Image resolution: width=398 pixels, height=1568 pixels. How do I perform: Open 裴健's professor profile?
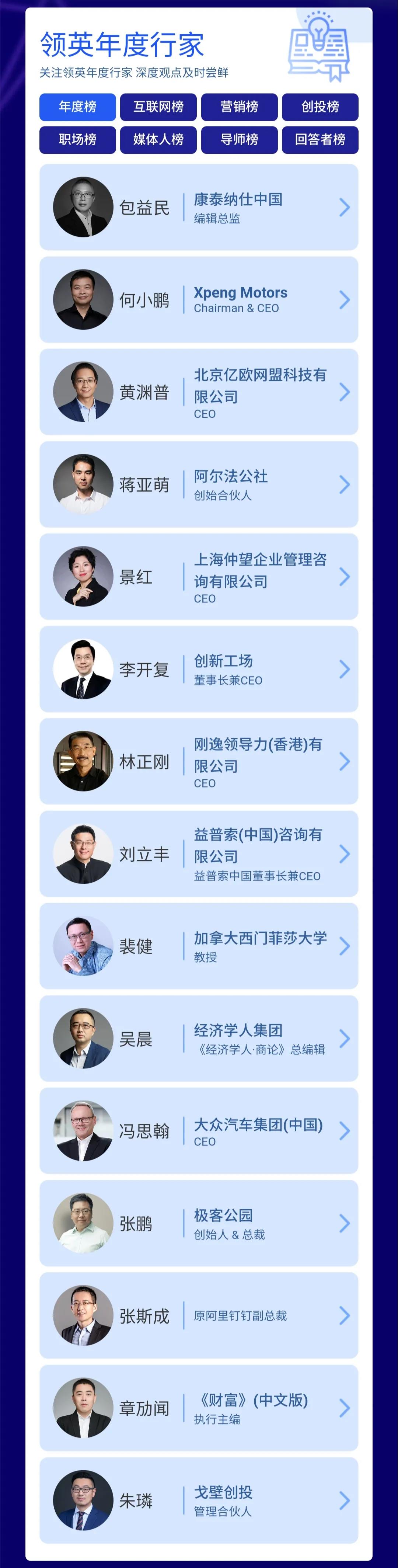199,946
